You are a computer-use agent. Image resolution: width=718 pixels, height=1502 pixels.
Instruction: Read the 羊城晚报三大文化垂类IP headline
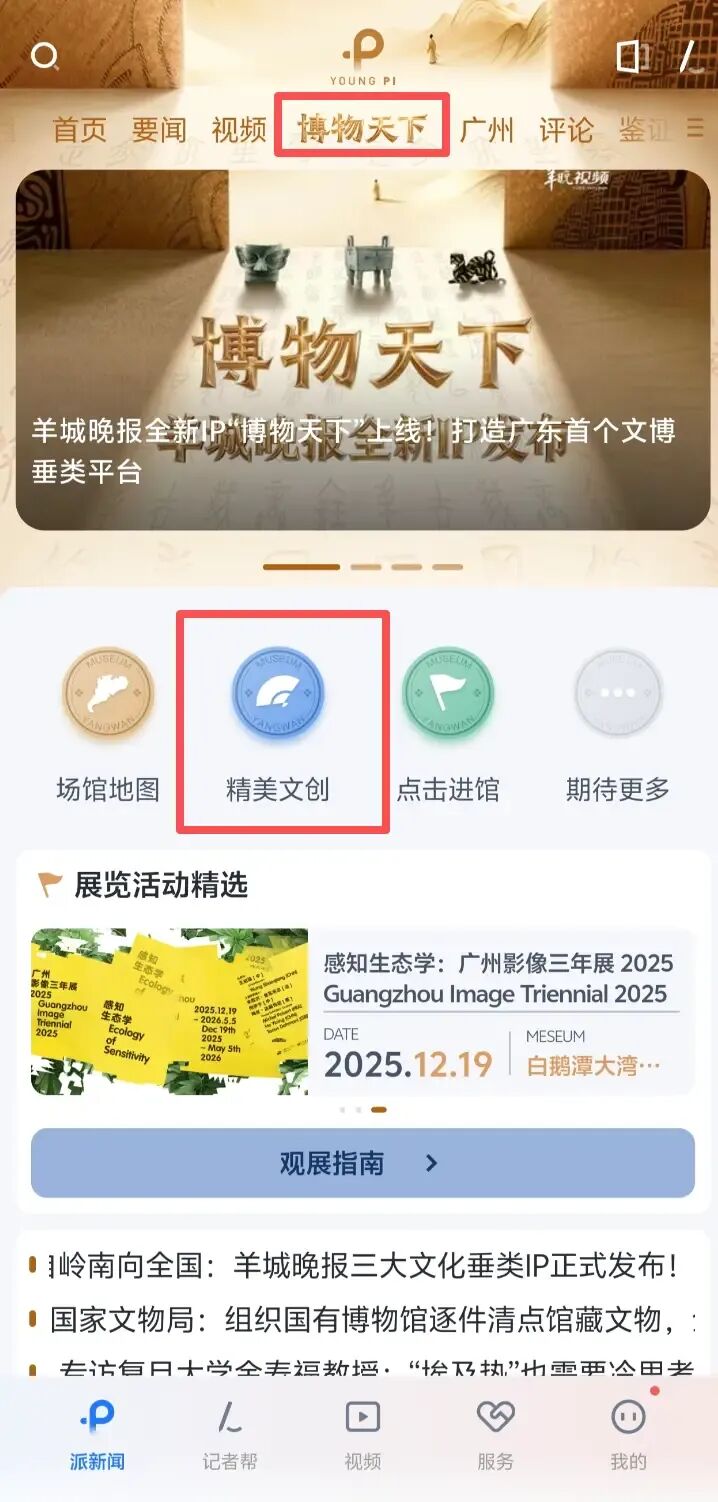coord(362,1266)
